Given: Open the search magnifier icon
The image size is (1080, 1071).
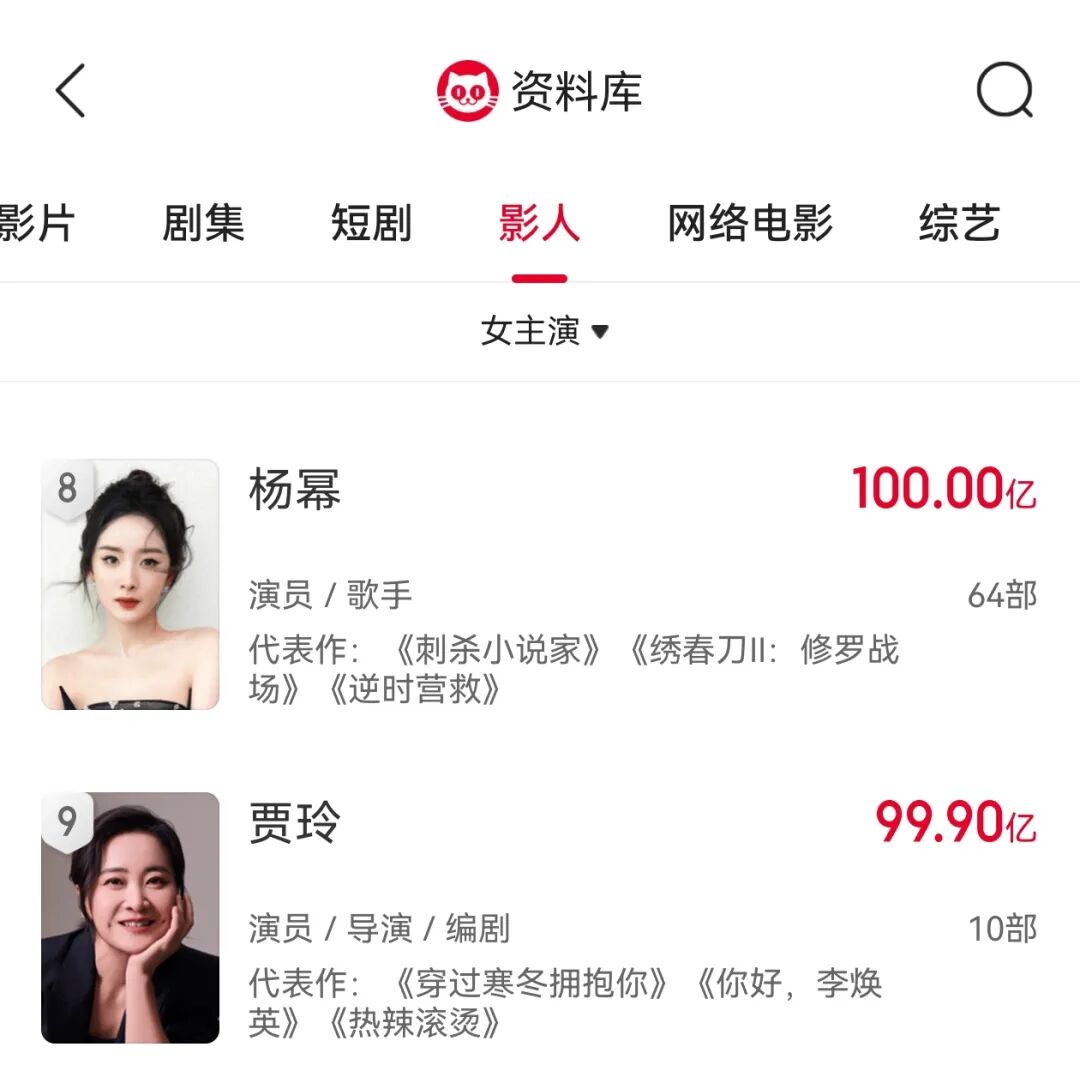Looking at the screenshot, I should (1004, 91).
